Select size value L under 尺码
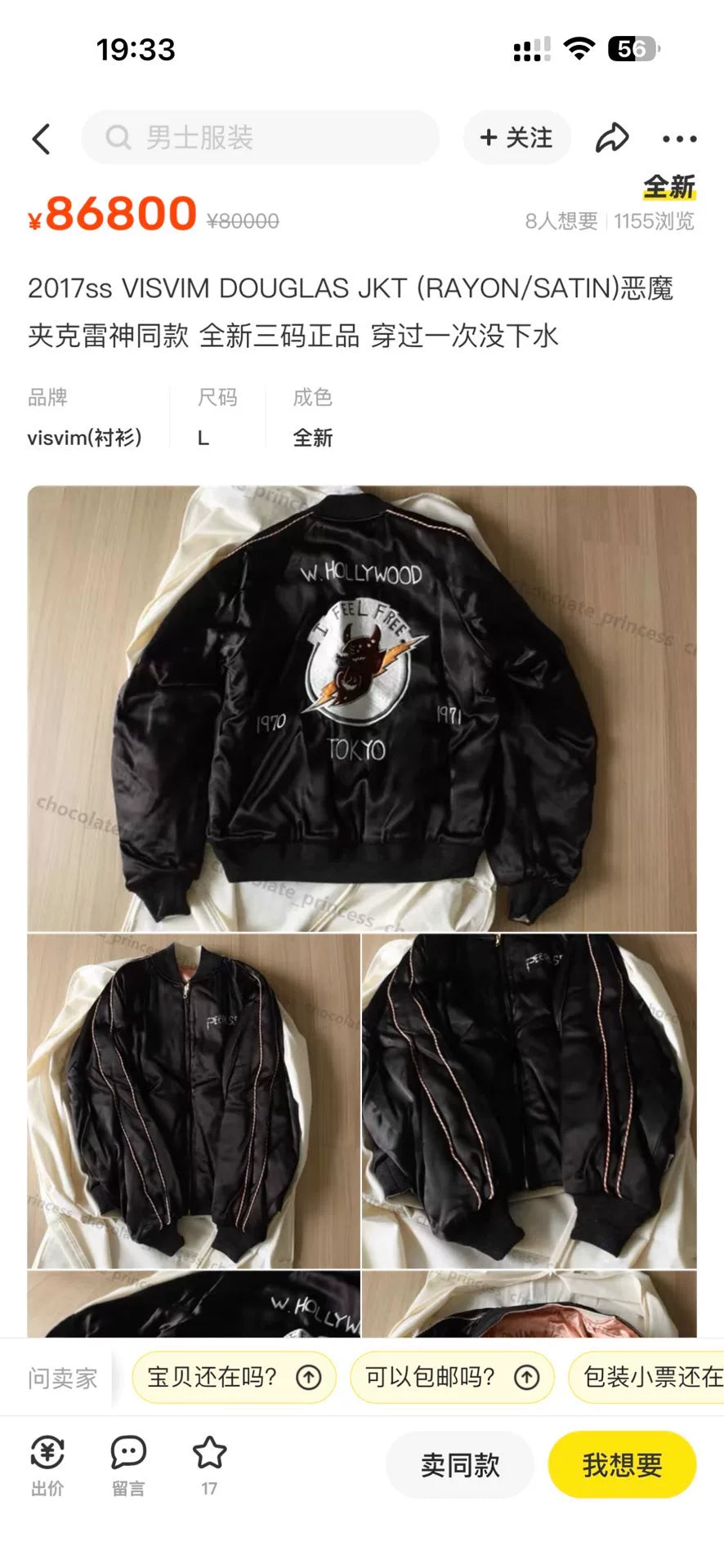The image size is (724, 1568). tap(203, 438)
